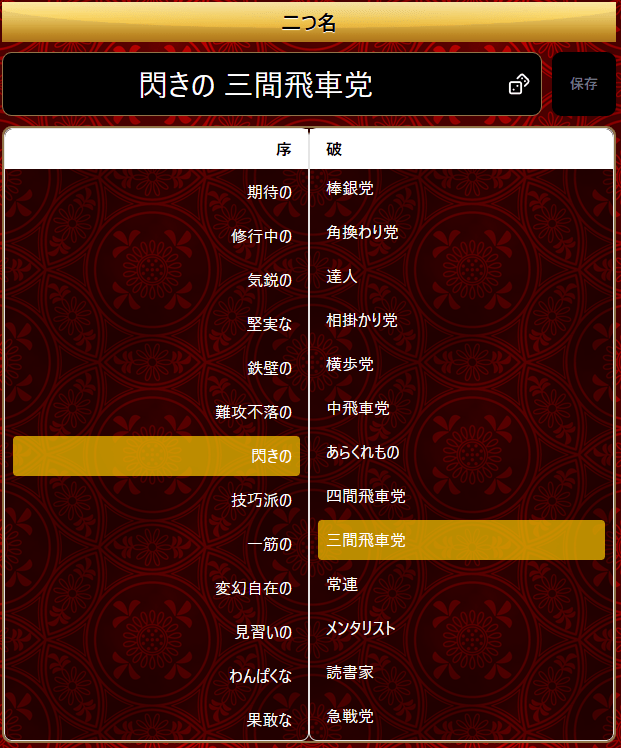Screen dimensions: 621x748
Task: Tap the 保存 save button
Action: (x=584, y=84)
